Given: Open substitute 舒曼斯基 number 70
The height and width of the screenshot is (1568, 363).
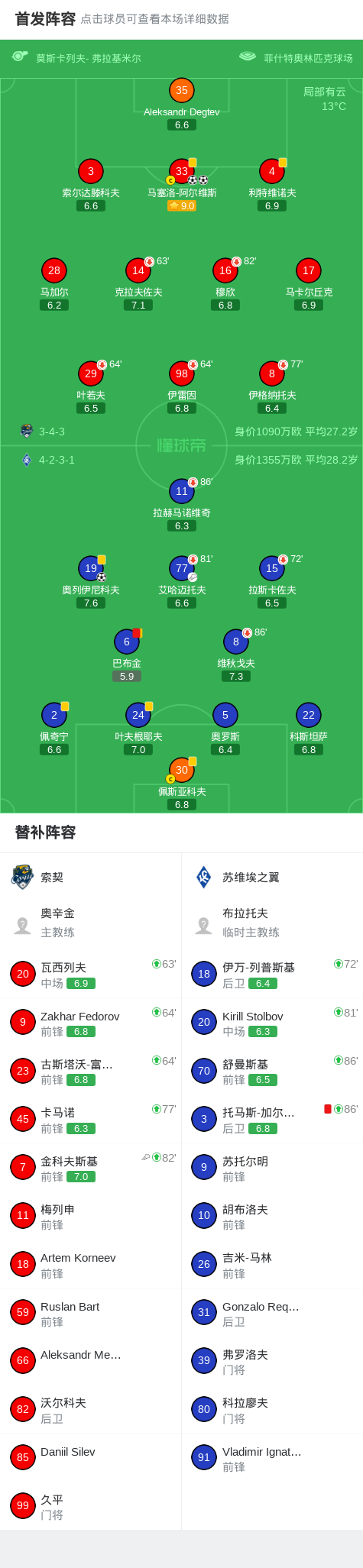Looking at the screenshot, I should pos(272,1071).
